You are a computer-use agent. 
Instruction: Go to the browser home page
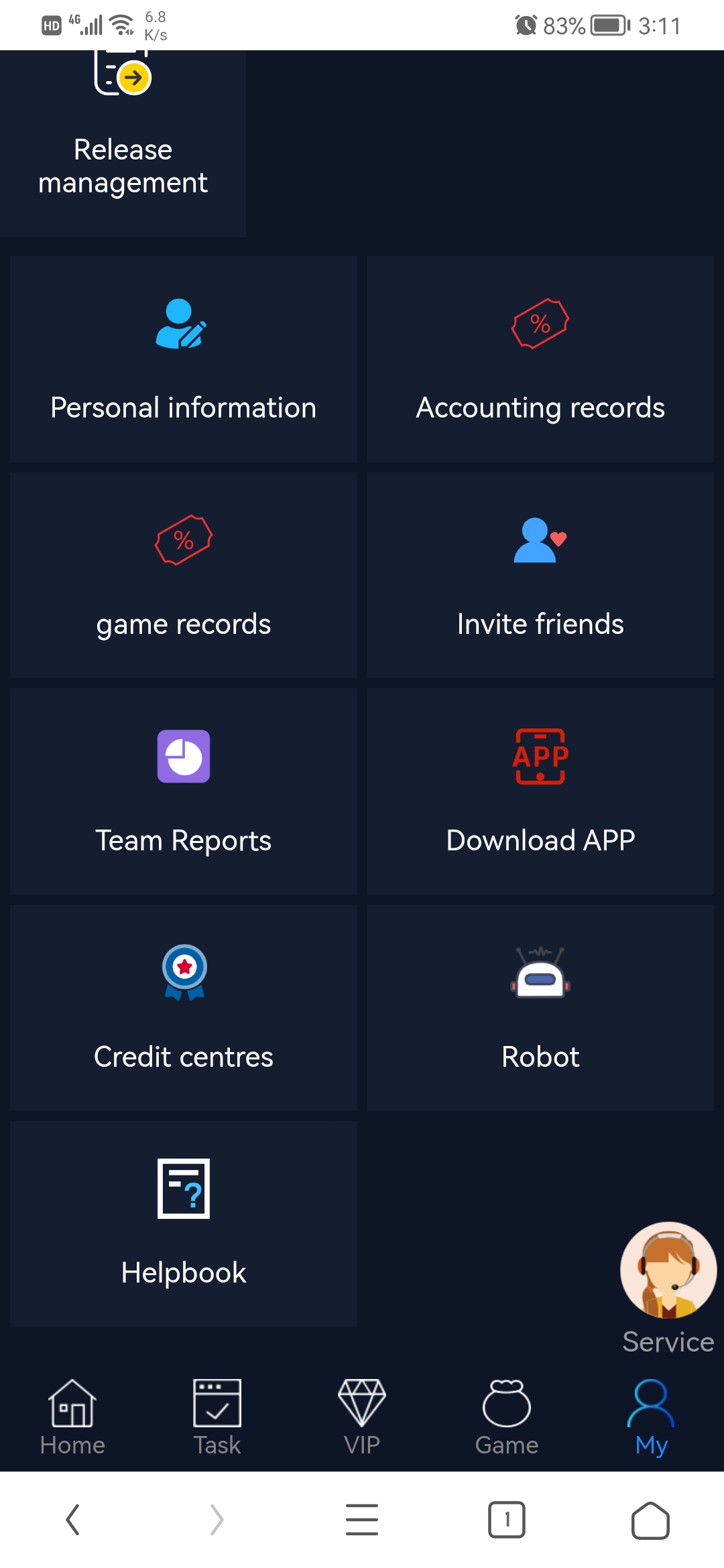[x=650, y=1520]
